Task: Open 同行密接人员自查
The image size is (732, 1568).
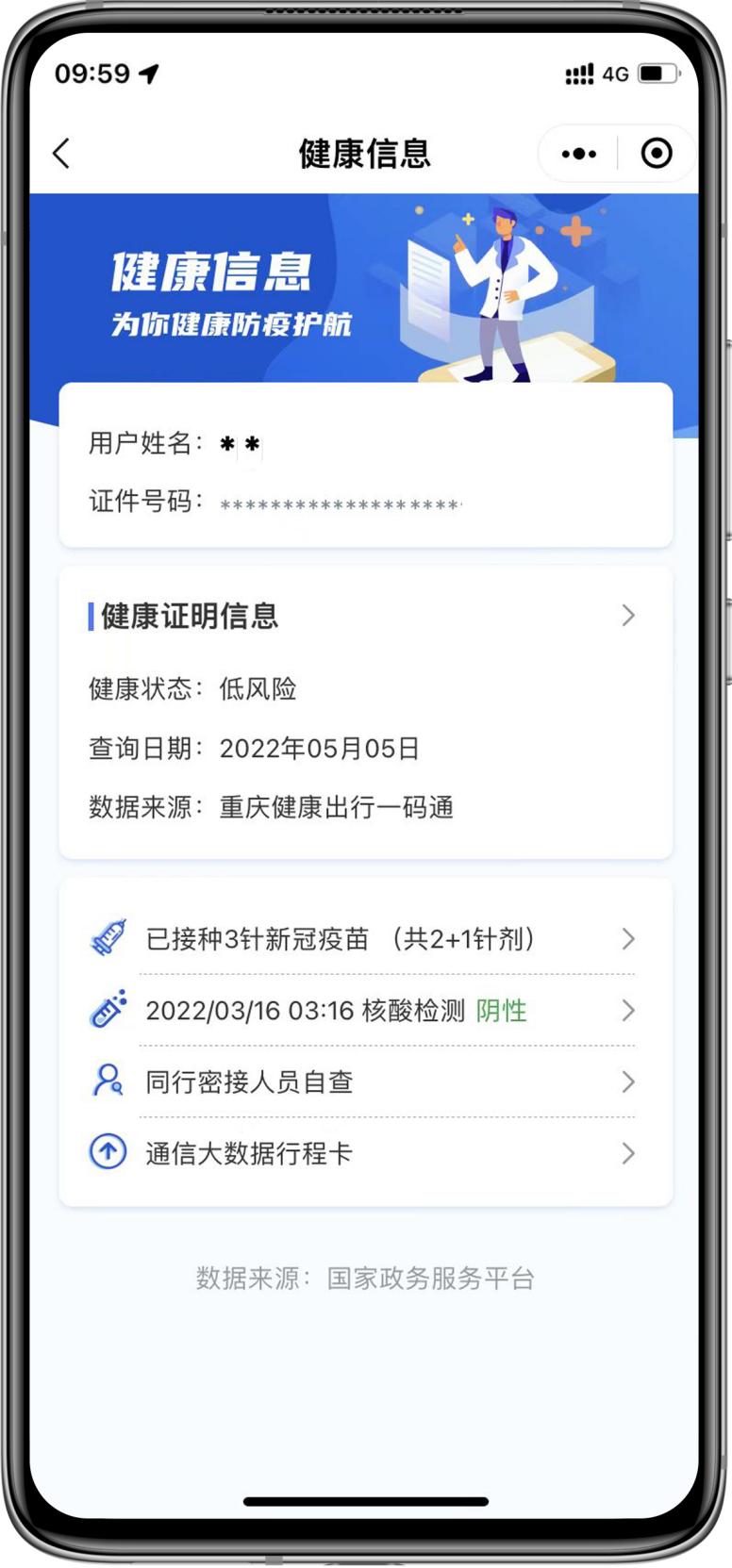Action: [x=366, y=1081]
